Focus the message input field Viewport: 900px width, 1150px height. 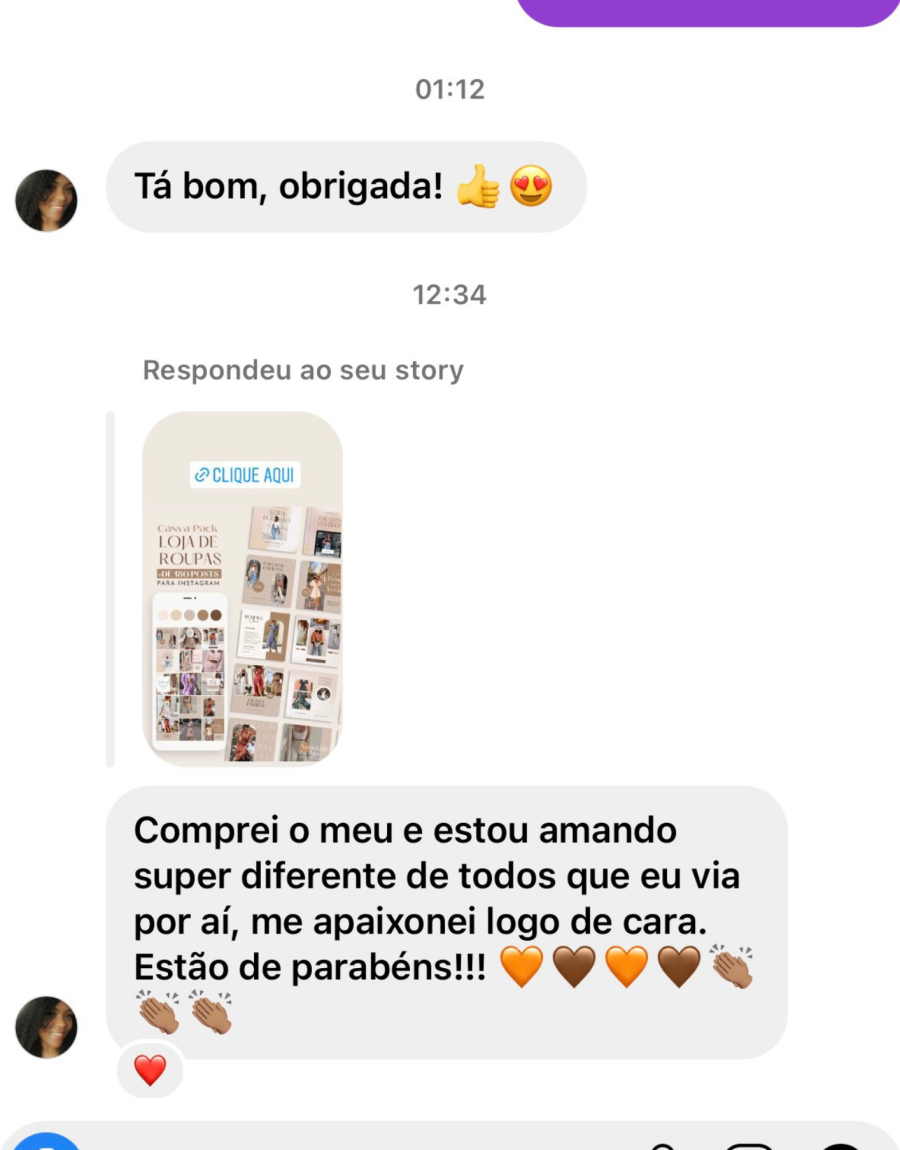350,1142
